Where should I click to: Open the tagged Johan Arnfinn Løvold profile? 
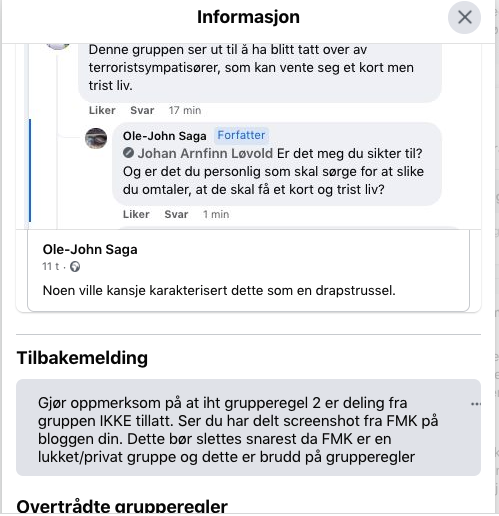point(205,154)
